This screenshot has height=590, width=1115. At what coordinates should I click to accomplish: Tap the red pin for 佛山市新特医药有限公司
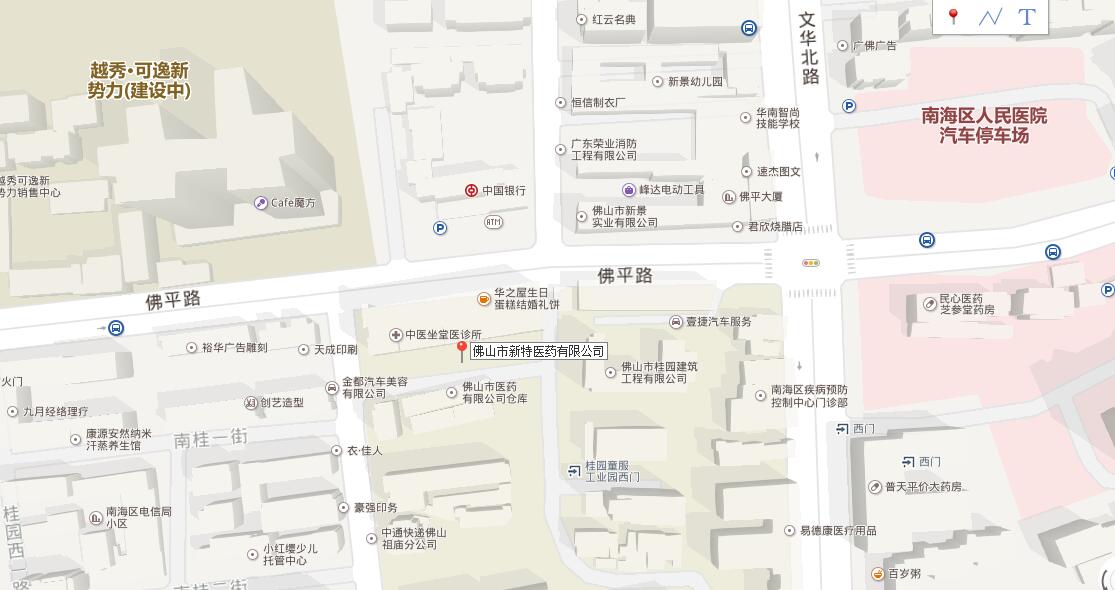[x=461, y=350]
